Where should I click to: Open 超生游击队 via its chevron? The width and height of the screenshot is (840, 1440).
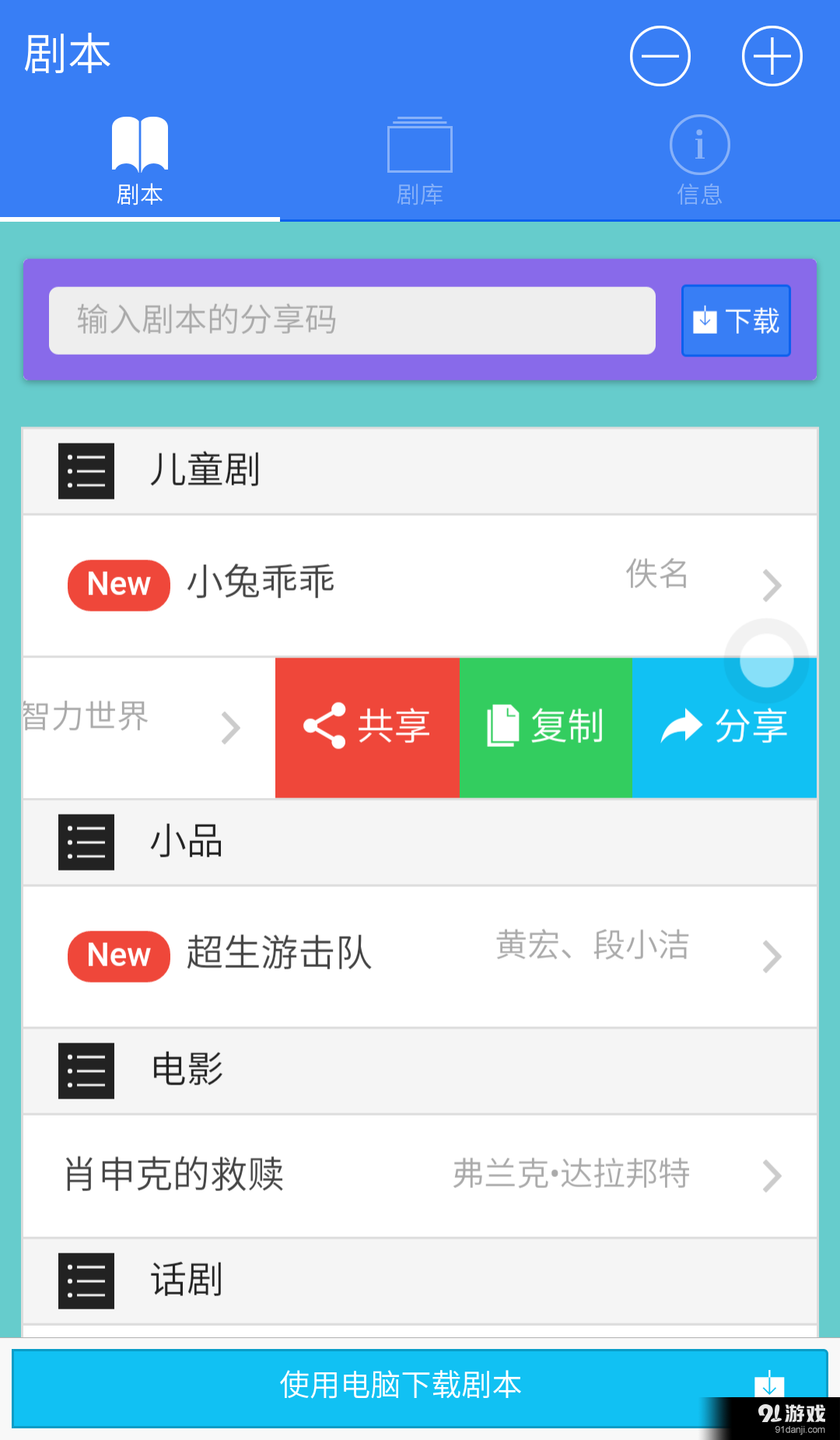[x=771, y=956]
